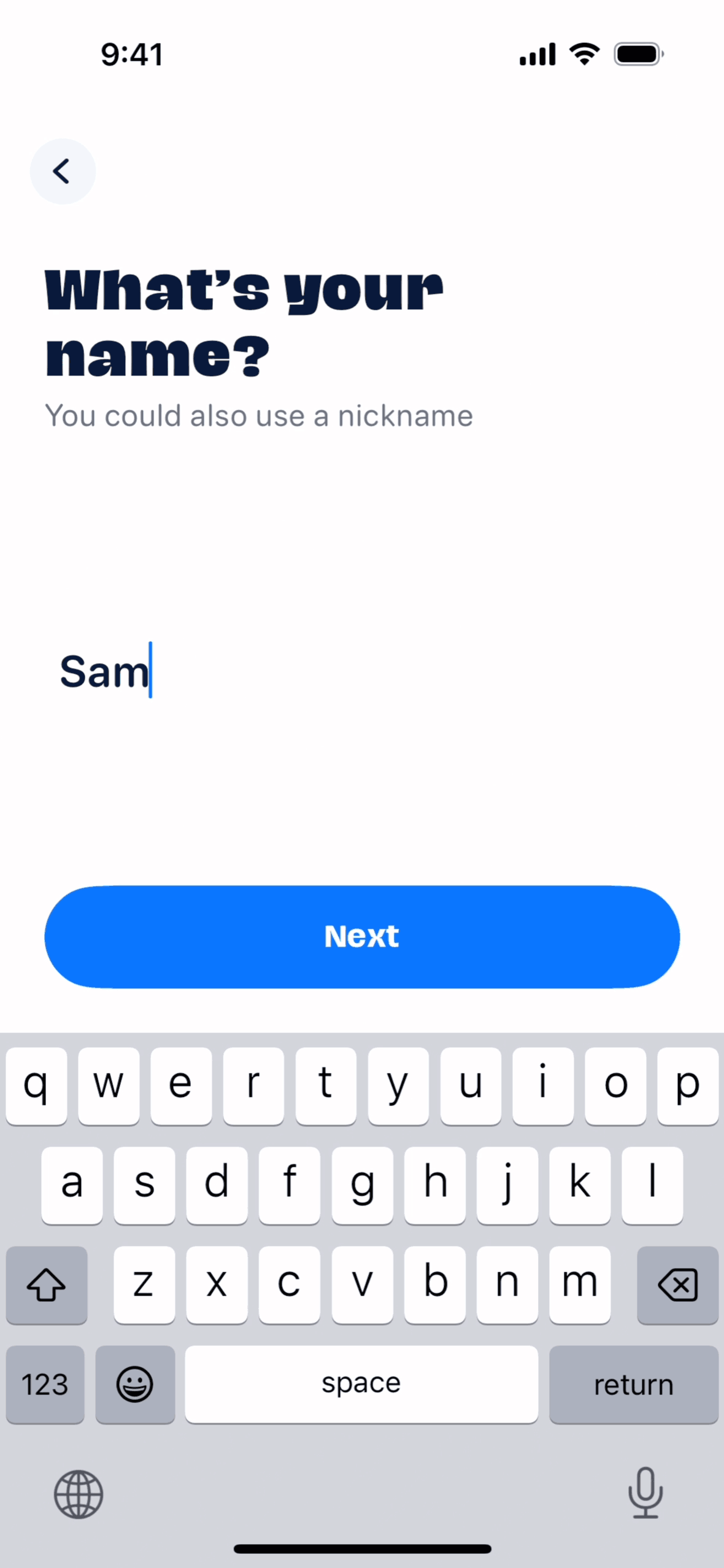Start dictation with the microphone
This screenshot has width=724, height=1568.
645,1493
